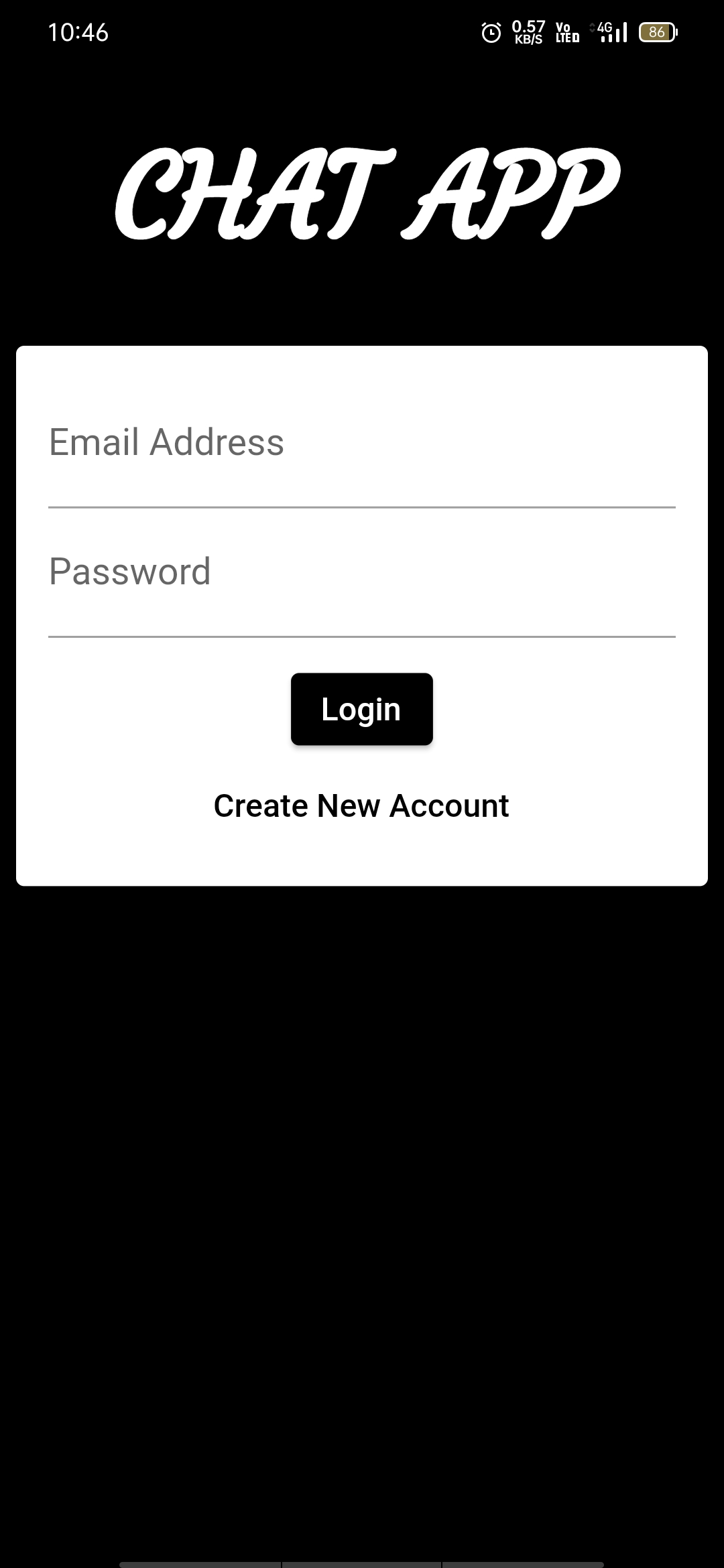The height and width of the screenshot is (1568, 724).
Task: Tap the network speed indicator showing 0.57 KB/S
Action: [x=527, y=32]
